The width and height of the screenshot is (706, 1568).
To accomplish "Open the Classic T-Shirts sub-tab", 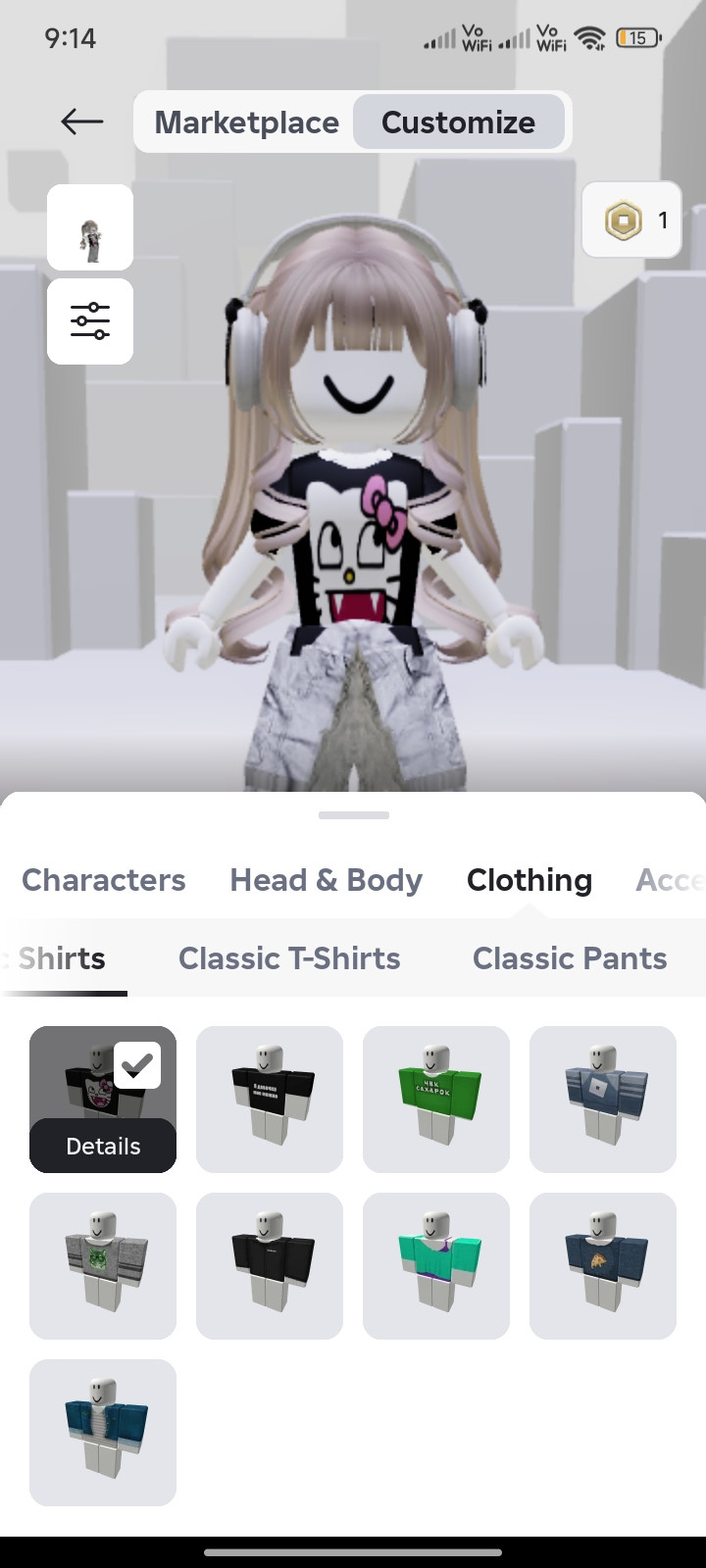I will coord(289,958).
